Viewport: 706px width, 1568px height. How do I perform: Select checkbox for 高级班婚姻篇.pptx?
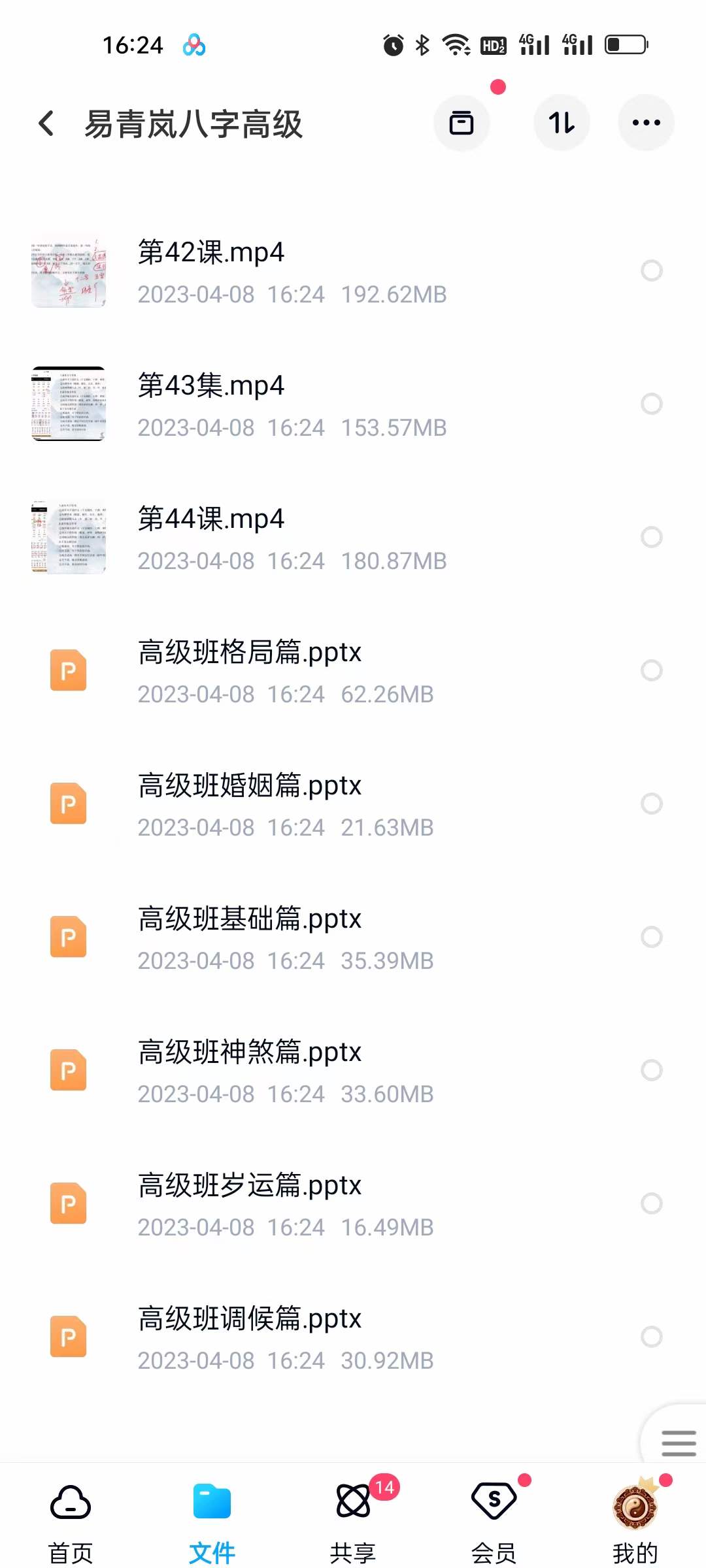coord(651,804)
